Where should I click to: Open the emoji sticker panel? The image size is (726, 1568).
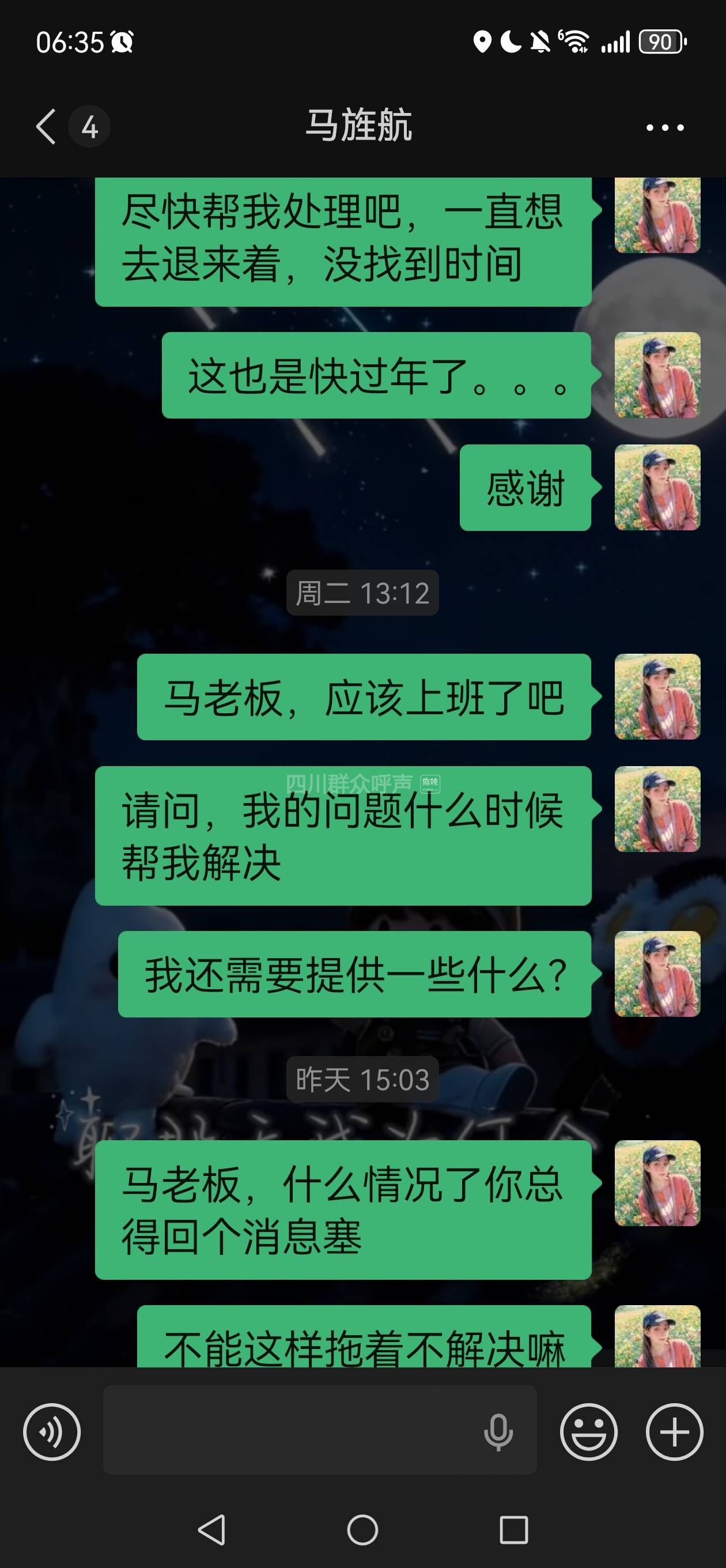coord(588,1431)
